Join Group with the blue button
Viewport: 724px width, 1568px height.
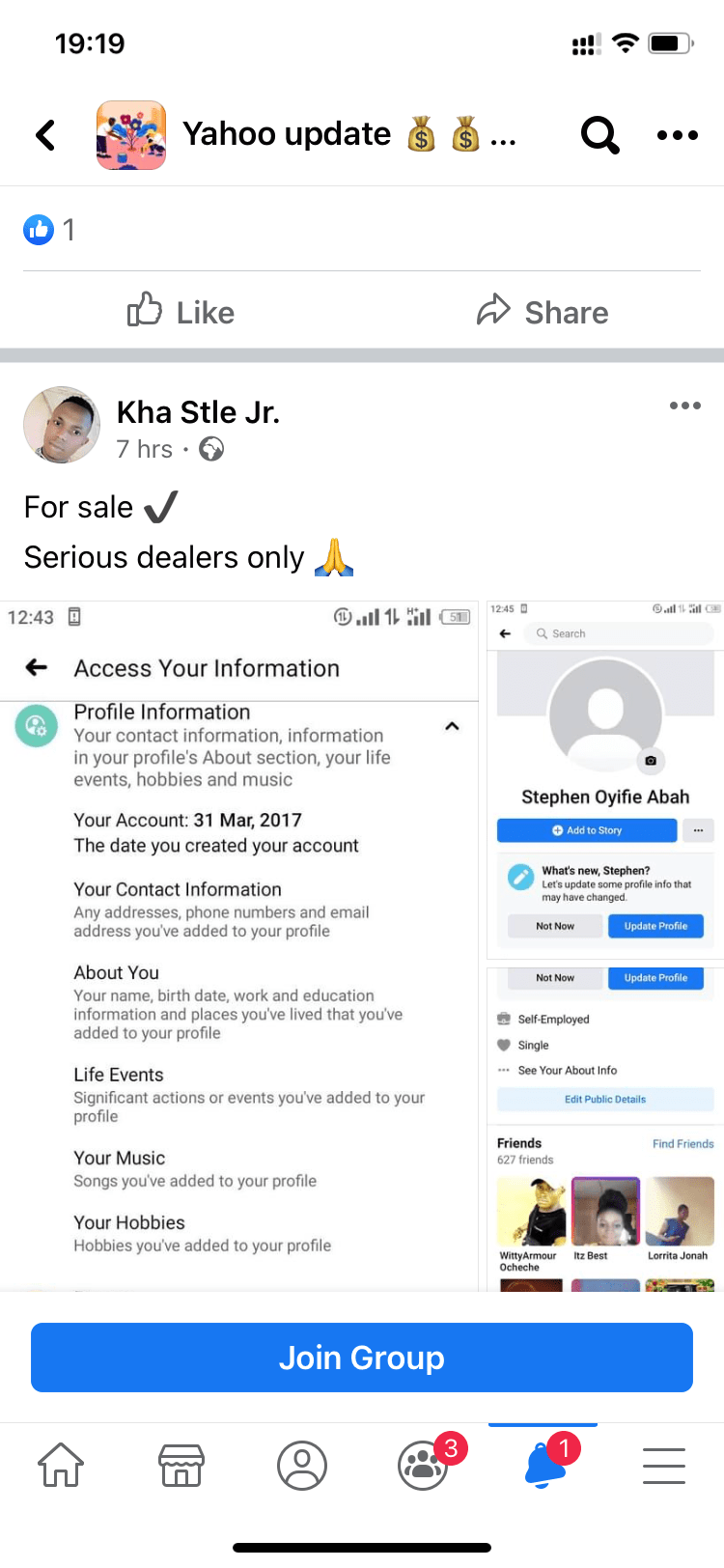(x=362, y=1358)
